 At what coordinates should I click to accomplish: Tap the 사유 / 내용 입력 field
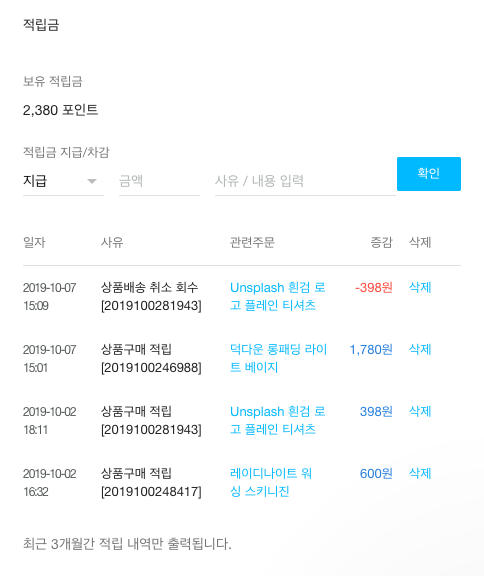(305, 181)
